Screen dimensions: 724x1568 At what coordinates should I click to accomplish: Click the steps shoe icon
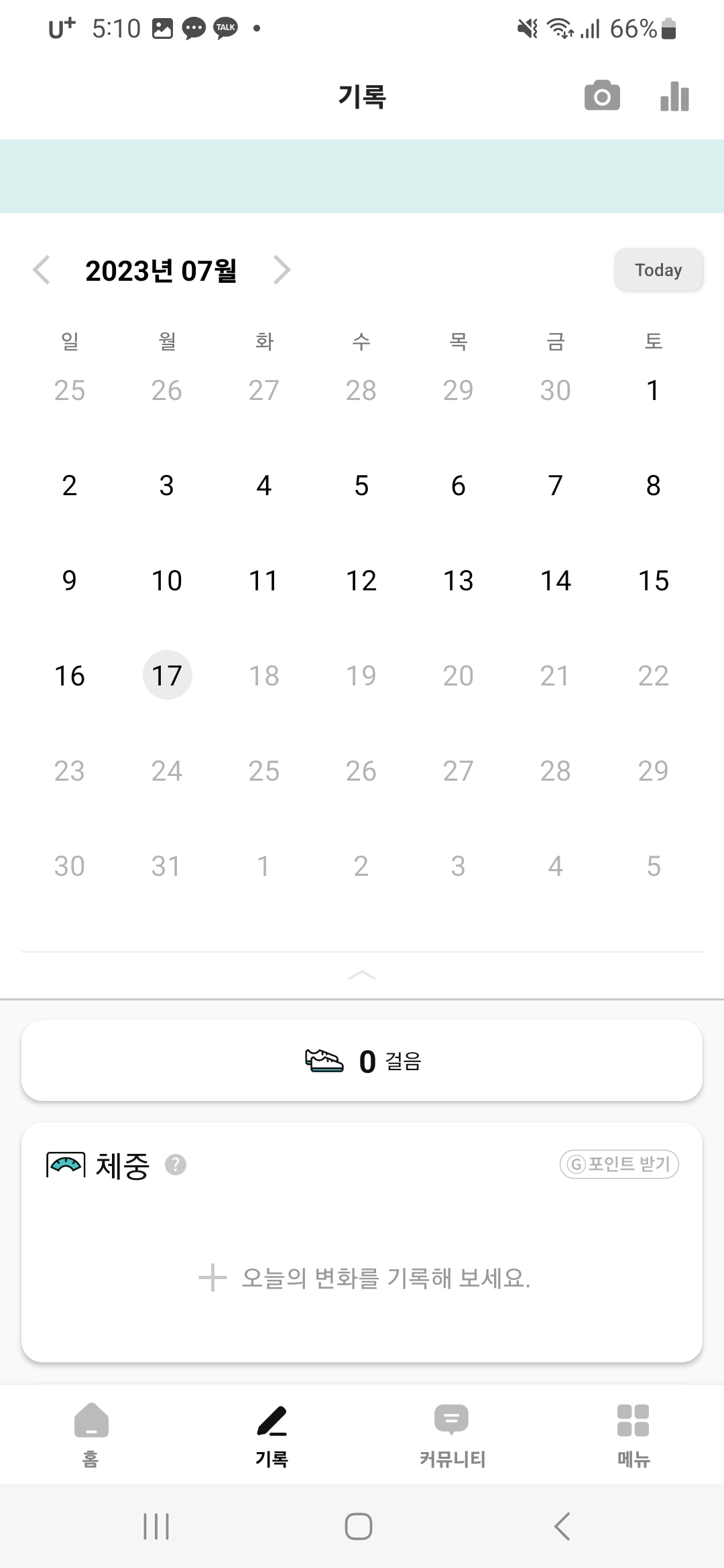[324, 1061]
